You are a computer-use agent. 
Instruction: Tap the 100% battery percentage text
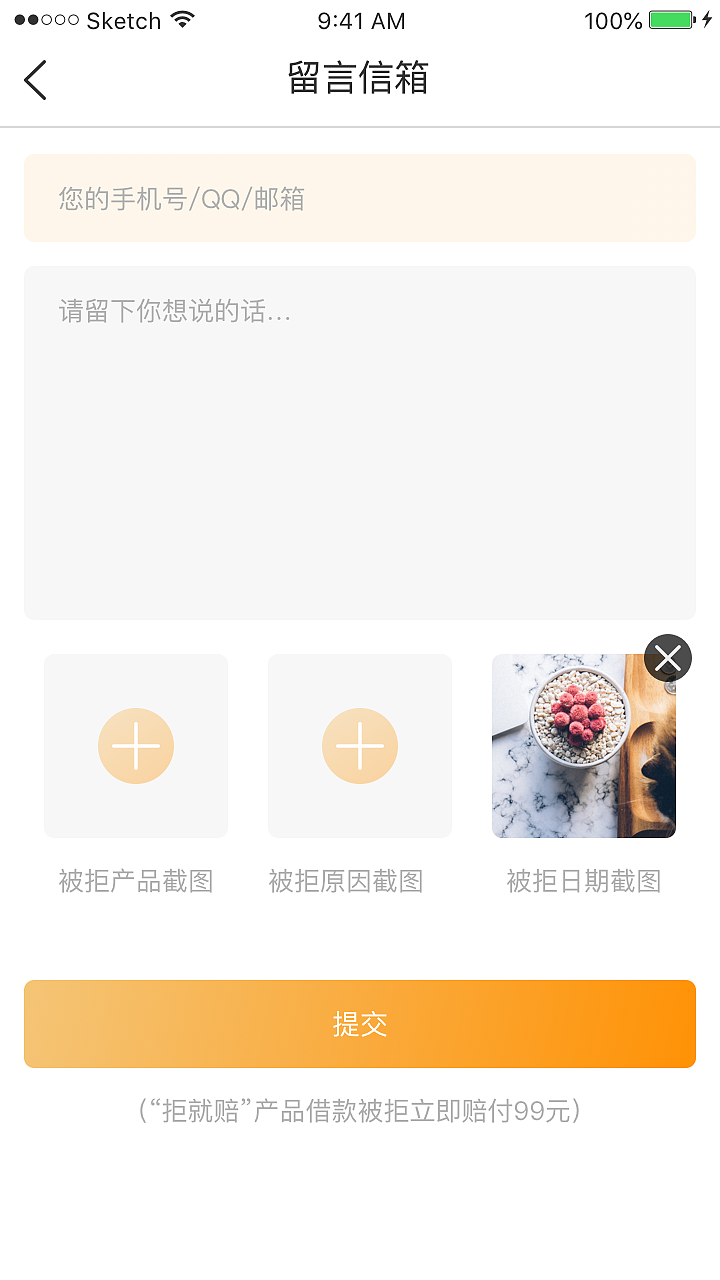[x=612, y=20]
